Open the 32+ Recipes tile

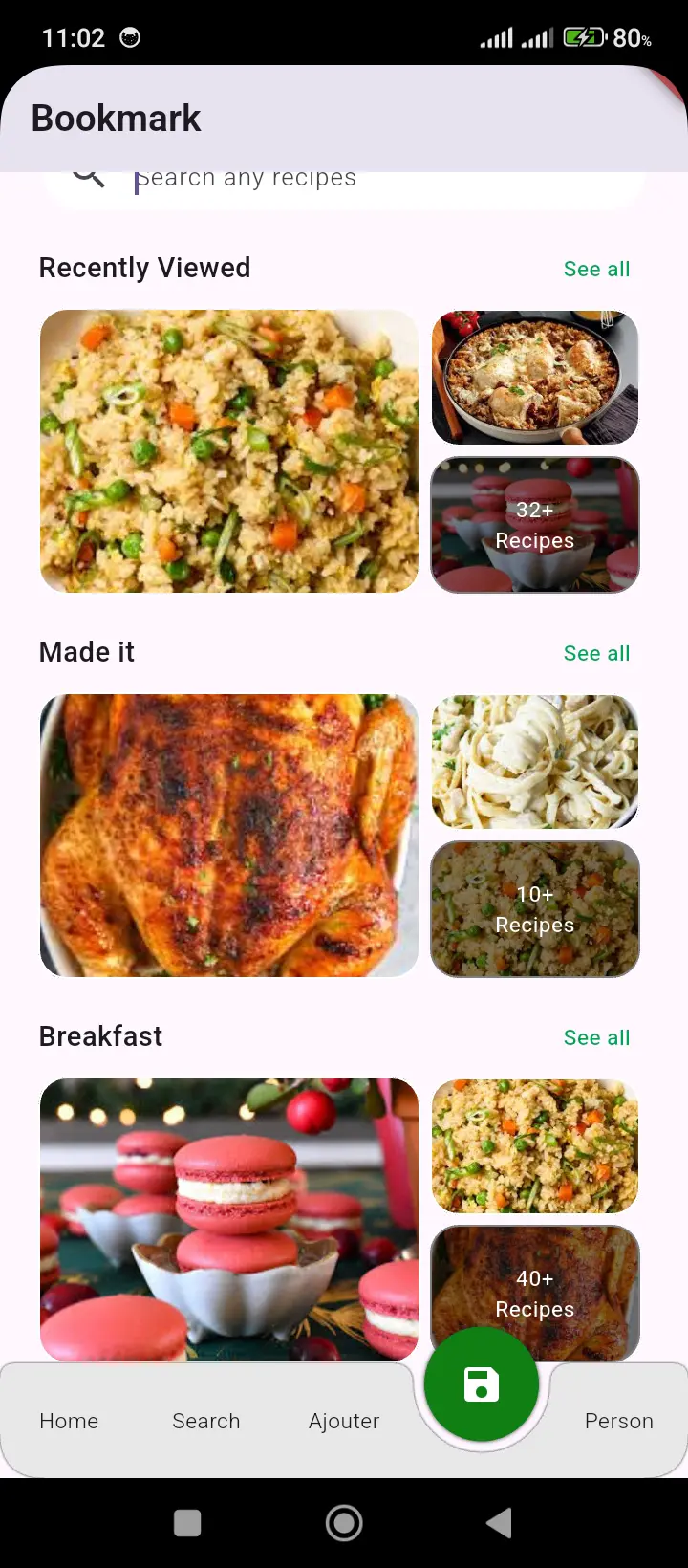[535, 525]
